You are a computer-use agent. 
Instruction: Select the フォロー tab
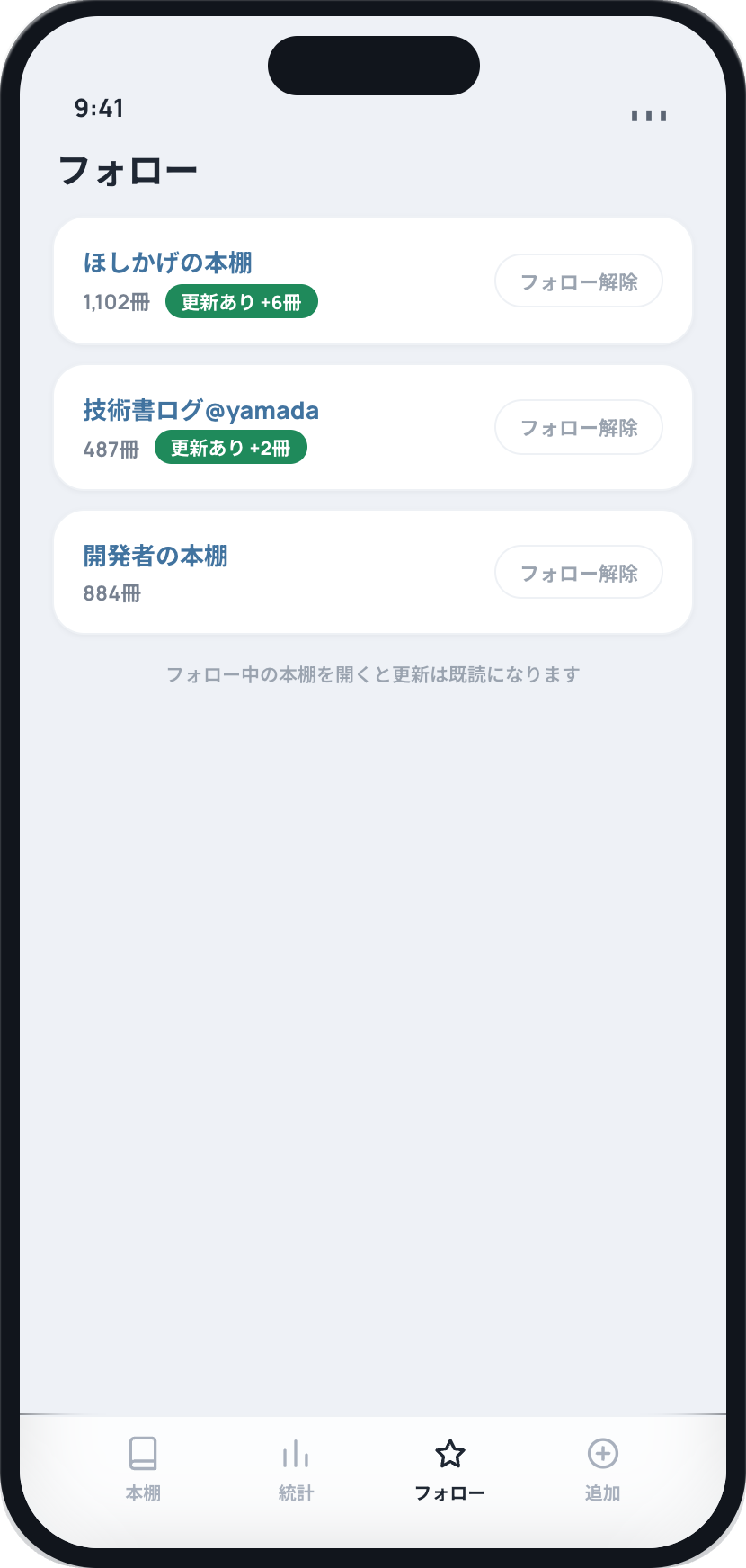click(x=449, y=1469)
